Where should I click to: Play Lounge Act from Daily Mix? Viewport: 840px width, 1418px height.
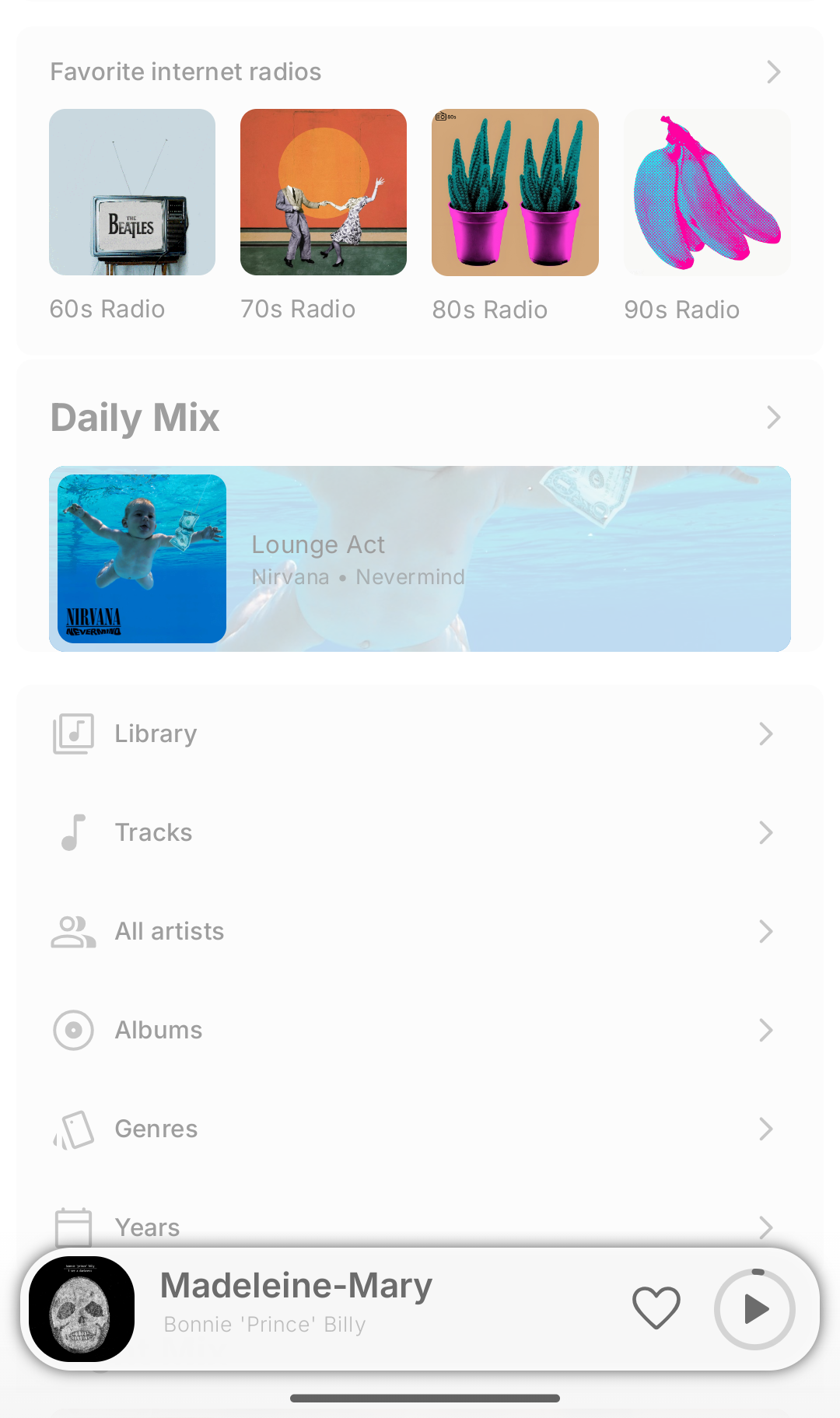click(420, 558)
